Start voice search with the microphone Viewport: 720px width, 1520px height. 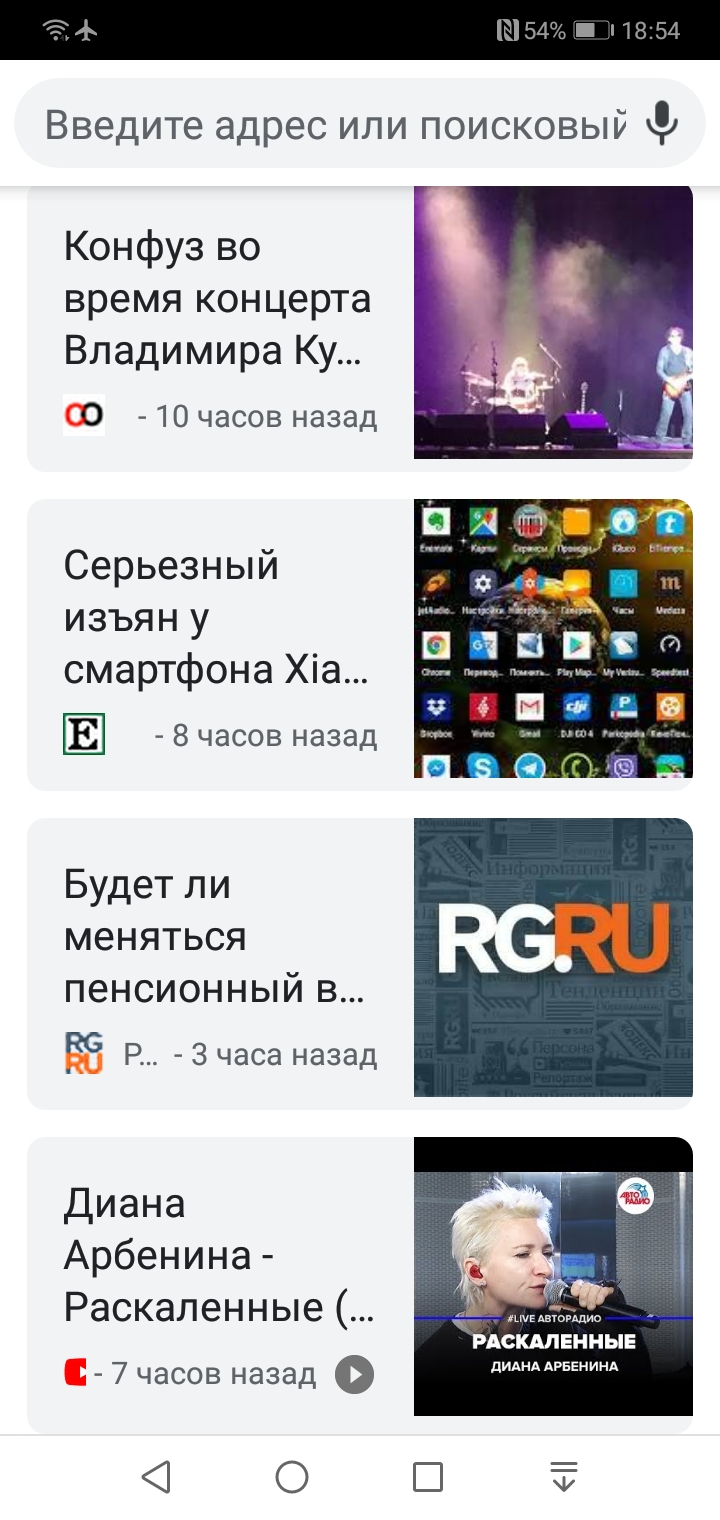(661, 124)
